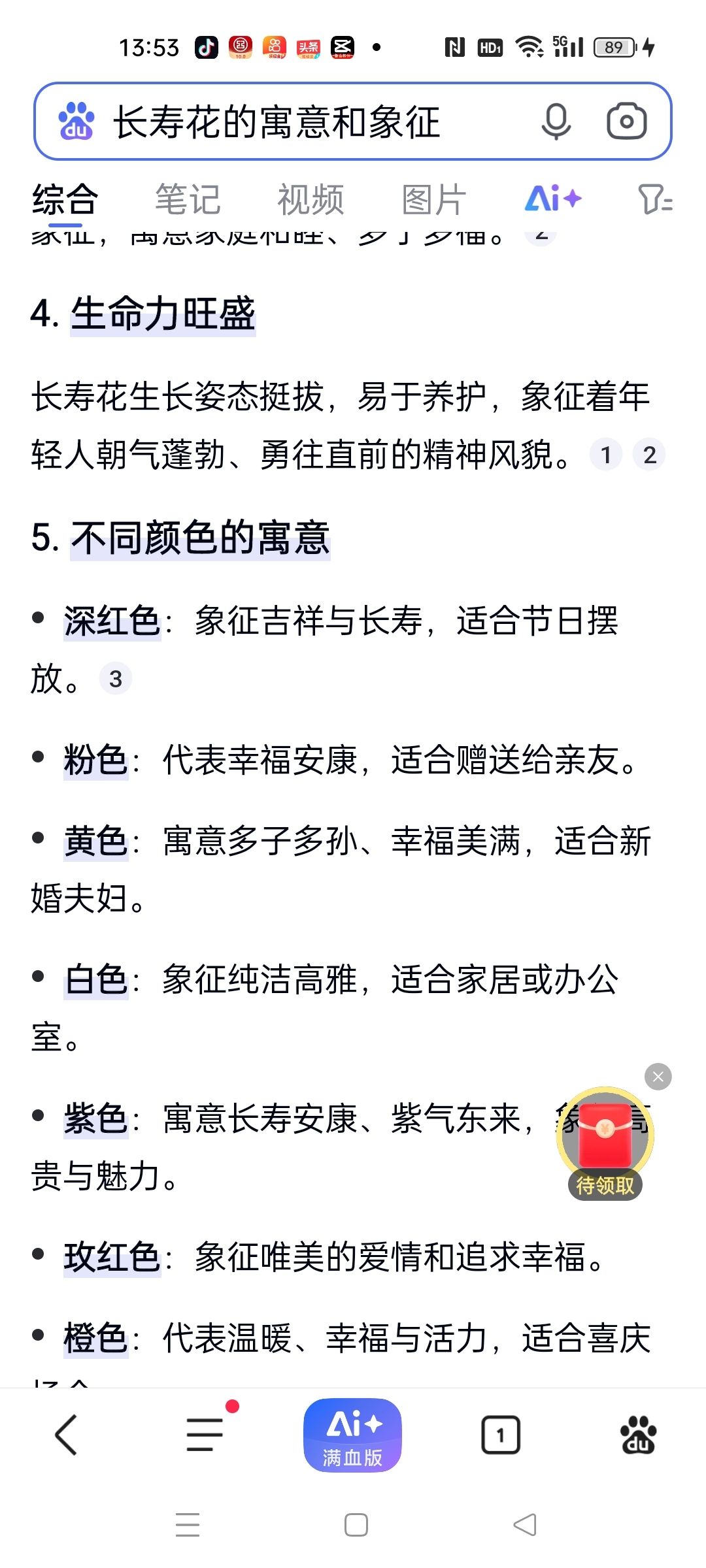Switch to the 图片 tab

[x=434, y=199]
